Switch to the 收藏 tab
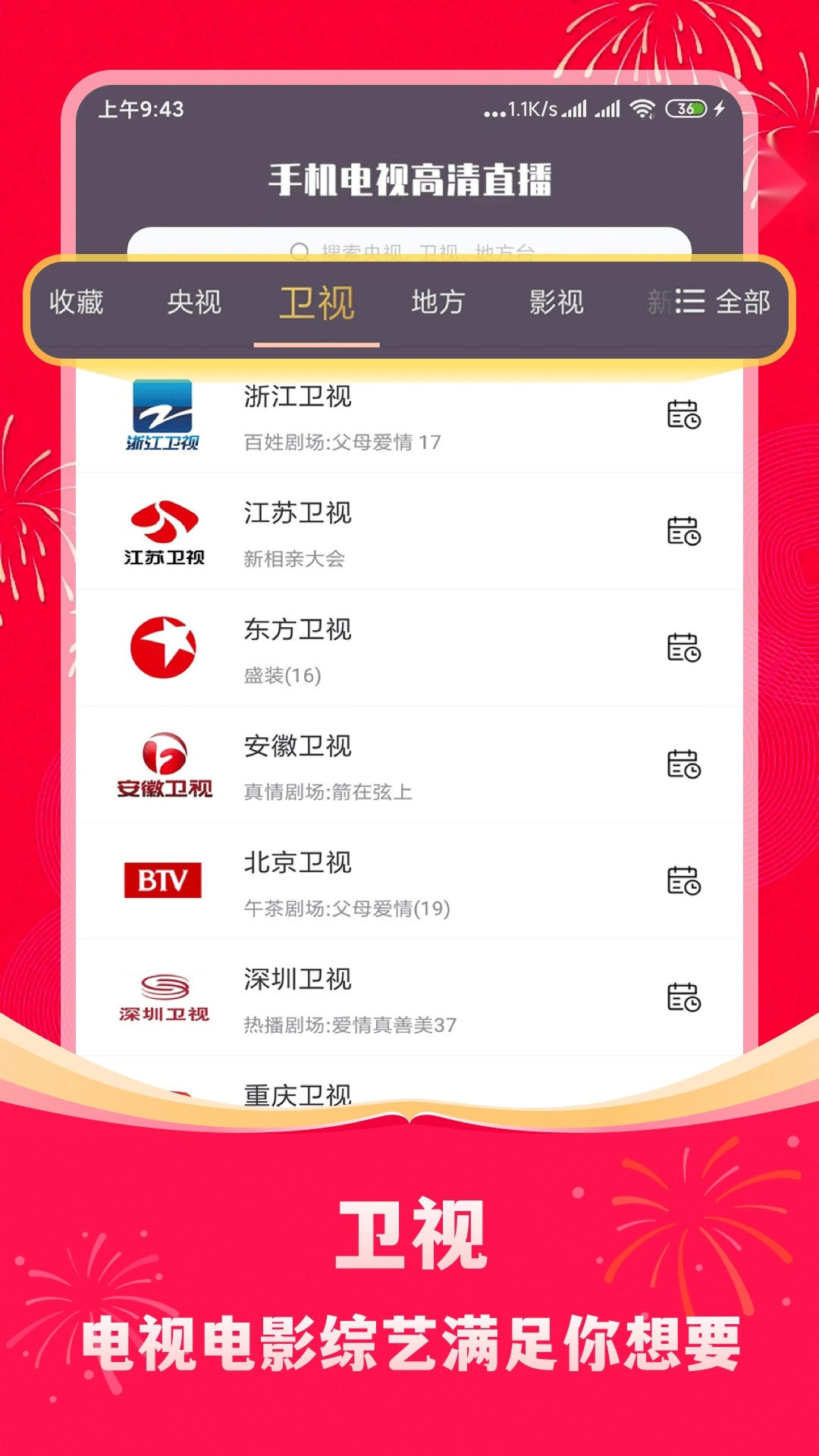This screenshot has height=1456, width=819. pos(78,303)
